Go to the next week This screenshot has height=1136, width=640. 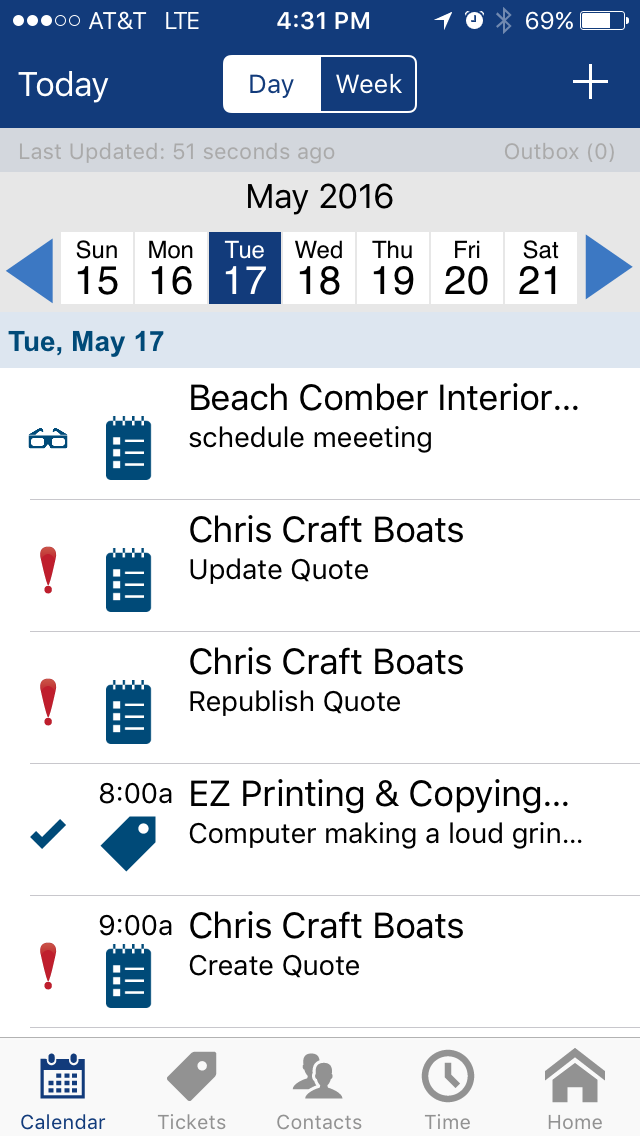point(609,268)
